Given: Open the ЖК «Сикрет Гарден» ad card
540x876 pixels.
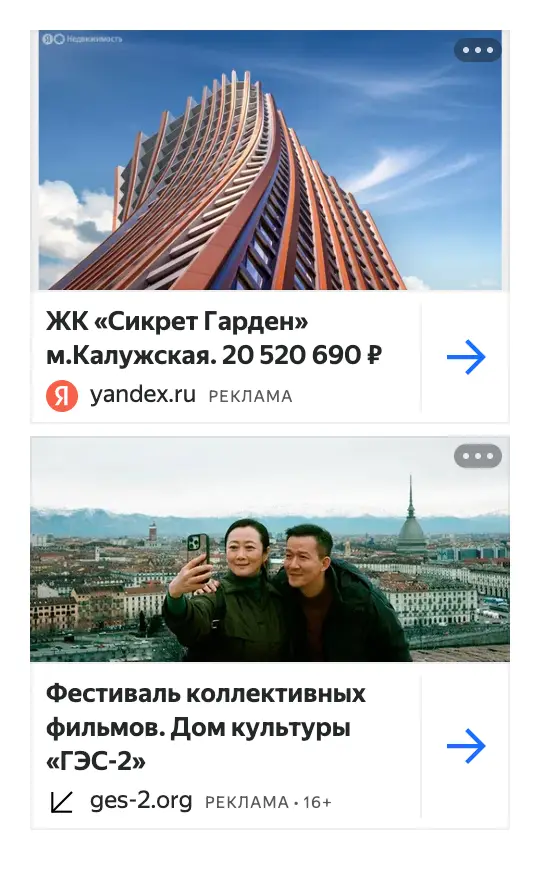Looking at the screenshot, I should (270, 226).
